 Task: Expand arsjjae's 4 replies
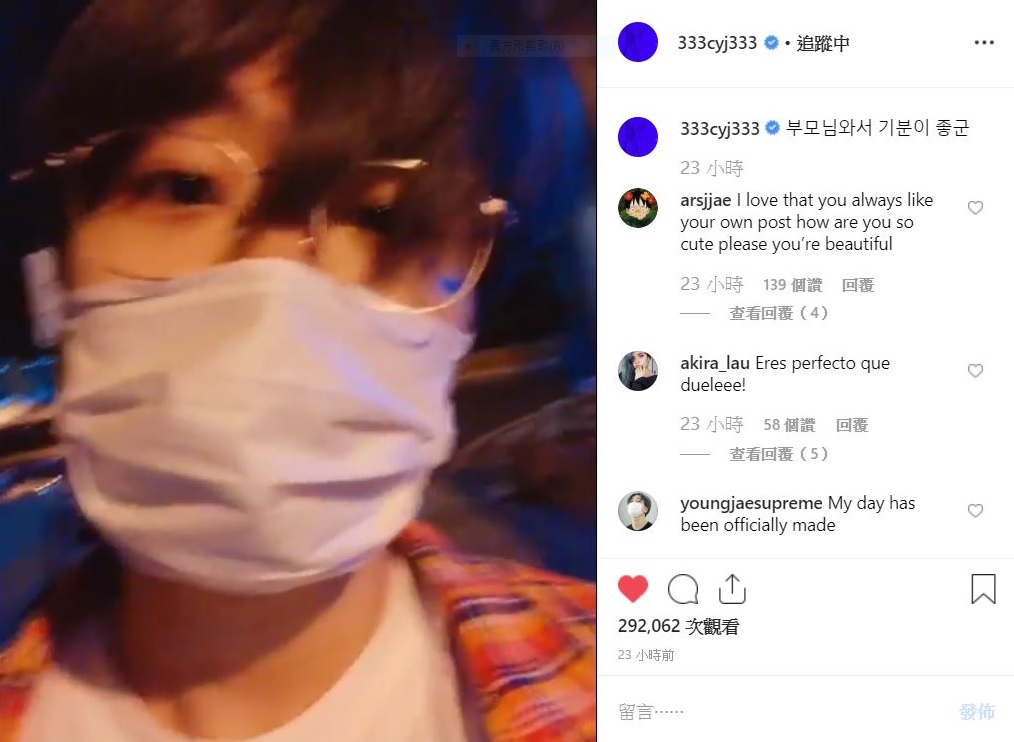click(x=779, y=313)
